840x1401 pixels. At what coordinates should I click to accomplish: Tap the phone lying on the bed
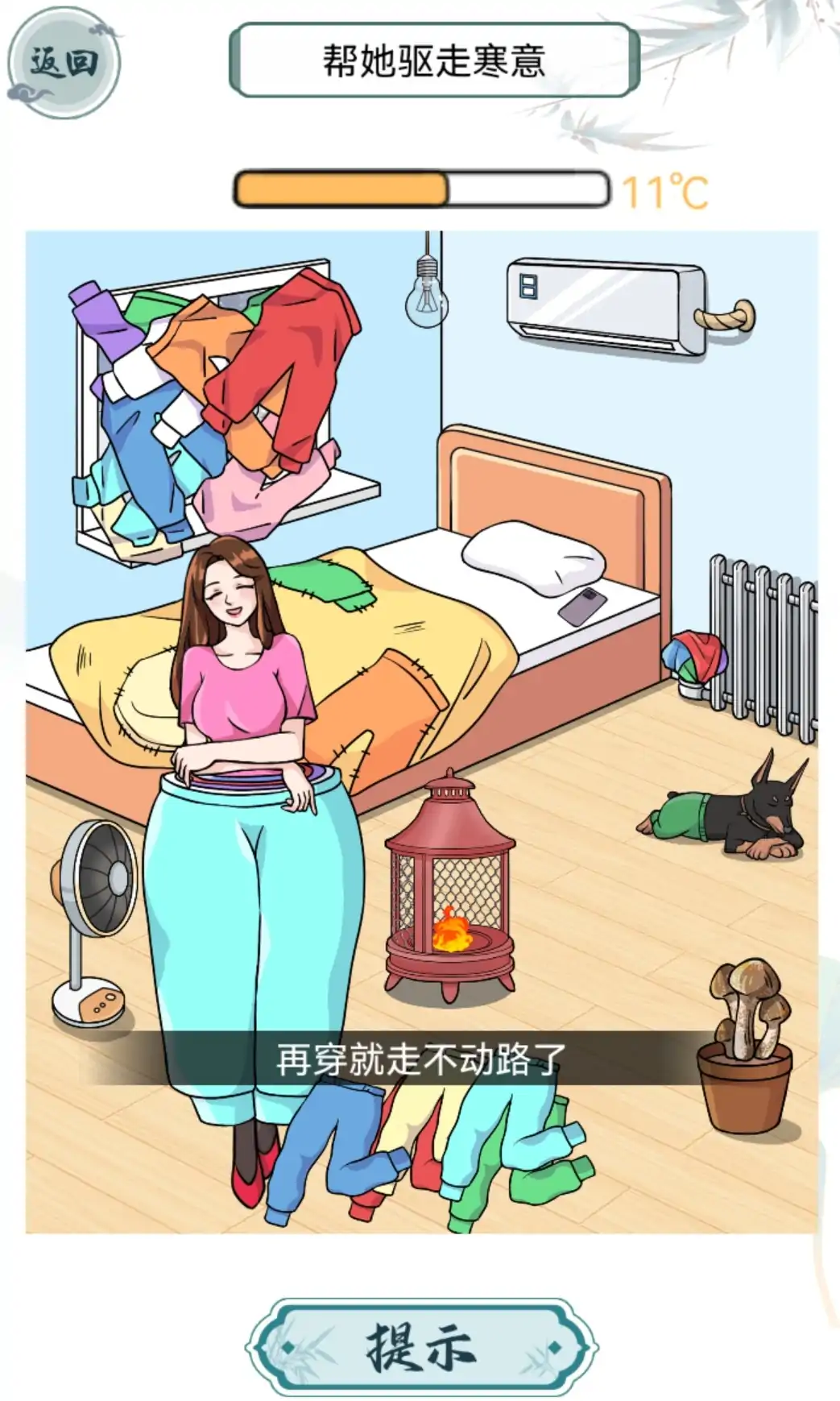(582, 605)
